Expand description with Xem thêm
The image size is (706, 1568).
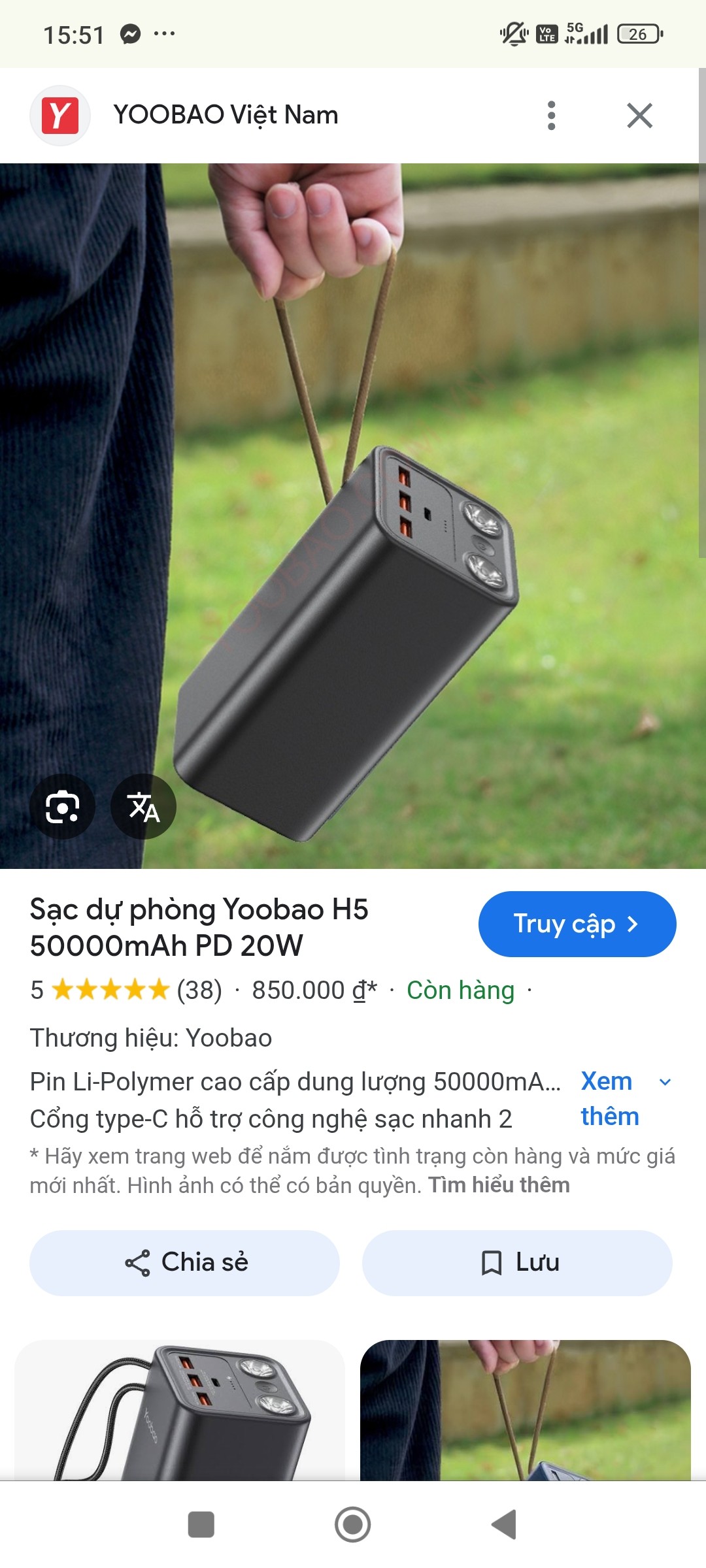(625, 1099)
